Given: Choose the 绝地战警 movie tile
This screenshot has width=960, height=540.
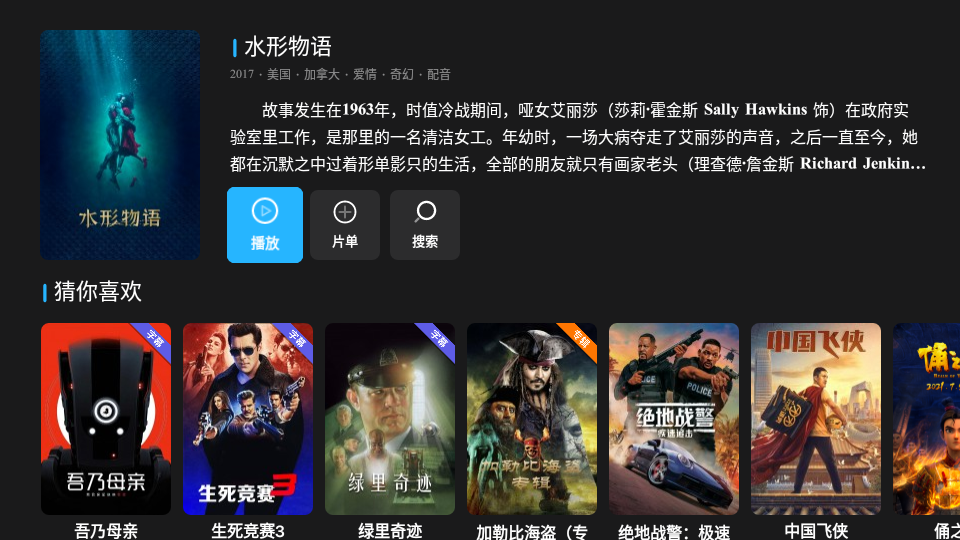Looking at the screenshot, I should click(x=674, y=419).
